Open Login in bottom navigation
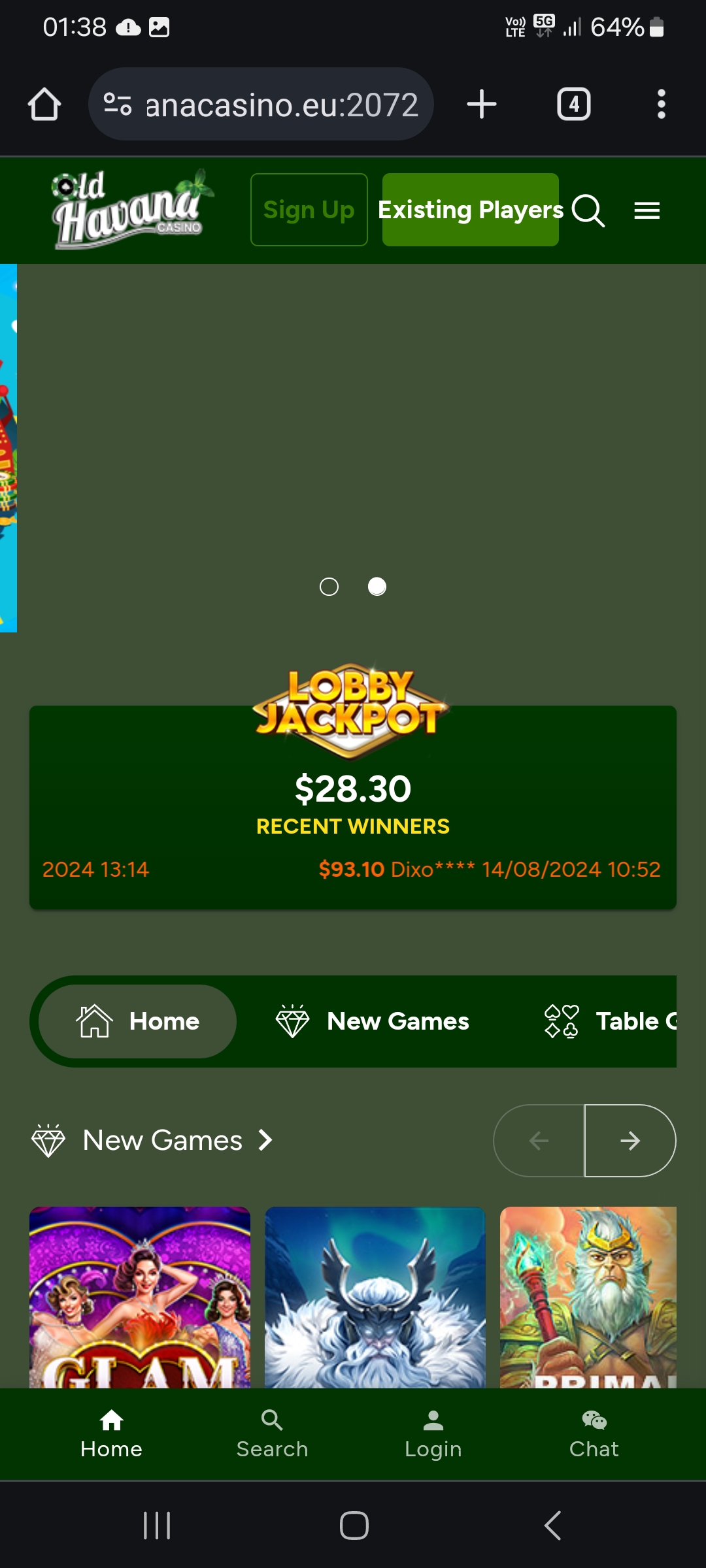Viewport: 706px width, 1568px height. click(433, 1434)
